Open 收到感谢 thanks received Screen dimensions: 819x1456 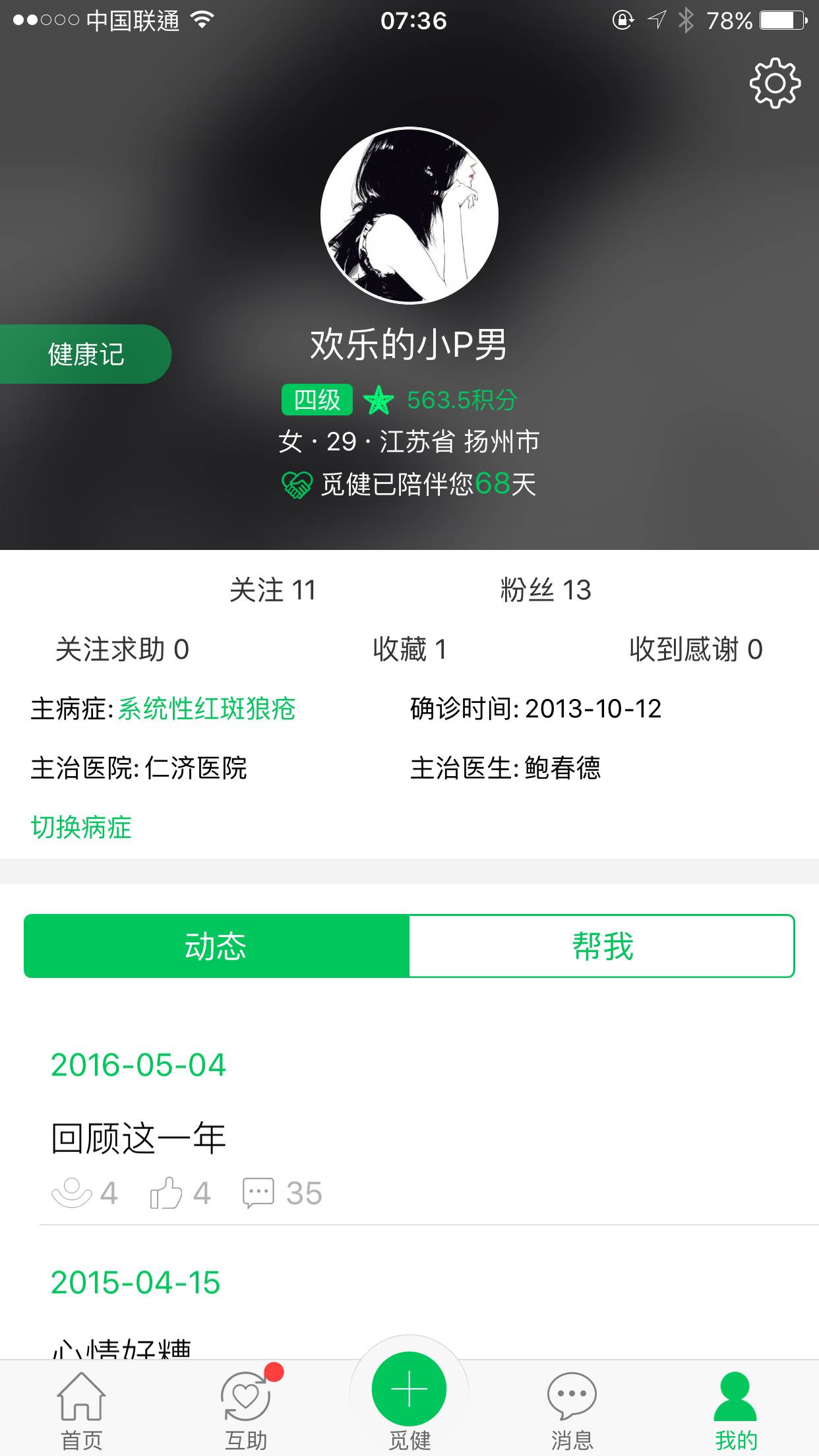point(696,650)
